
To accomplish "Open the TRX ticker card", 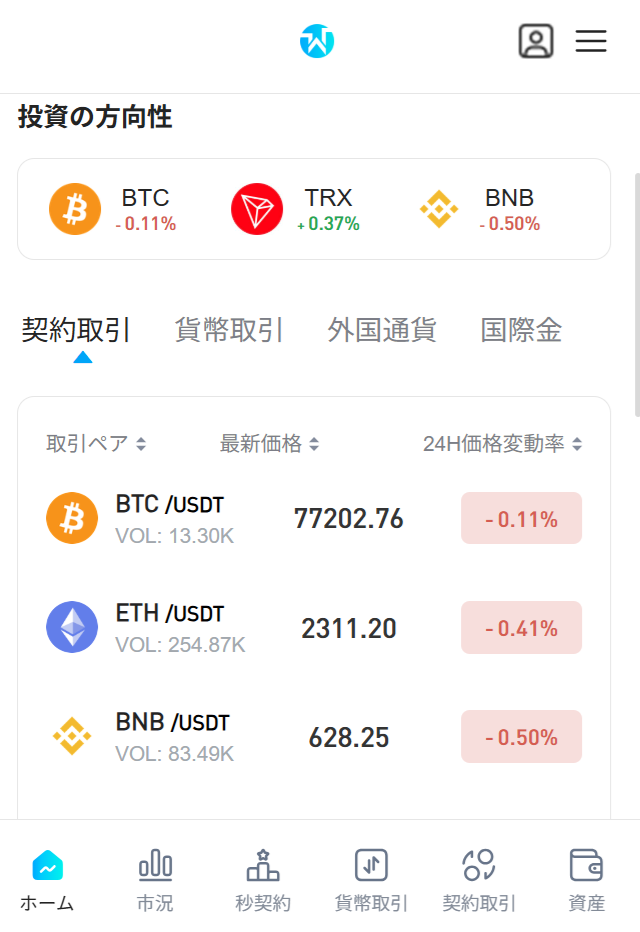I will (296, 209).
